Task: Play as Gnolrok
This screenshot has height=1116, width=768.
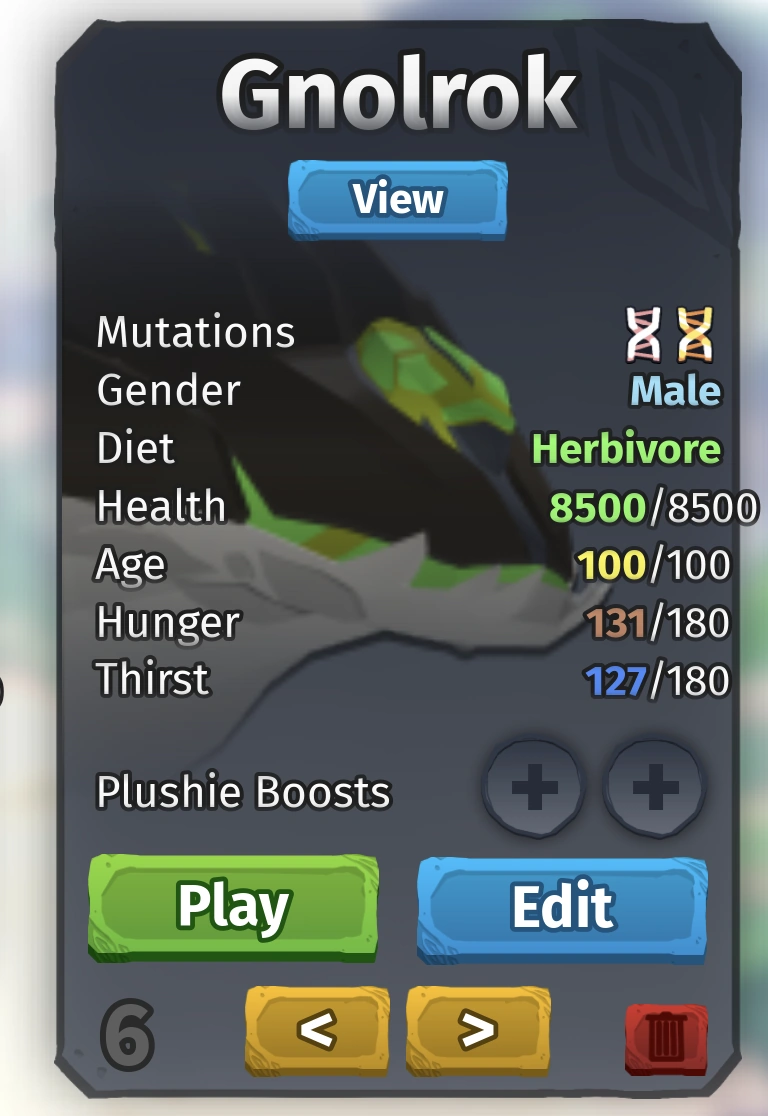Action: pos(233,907)
